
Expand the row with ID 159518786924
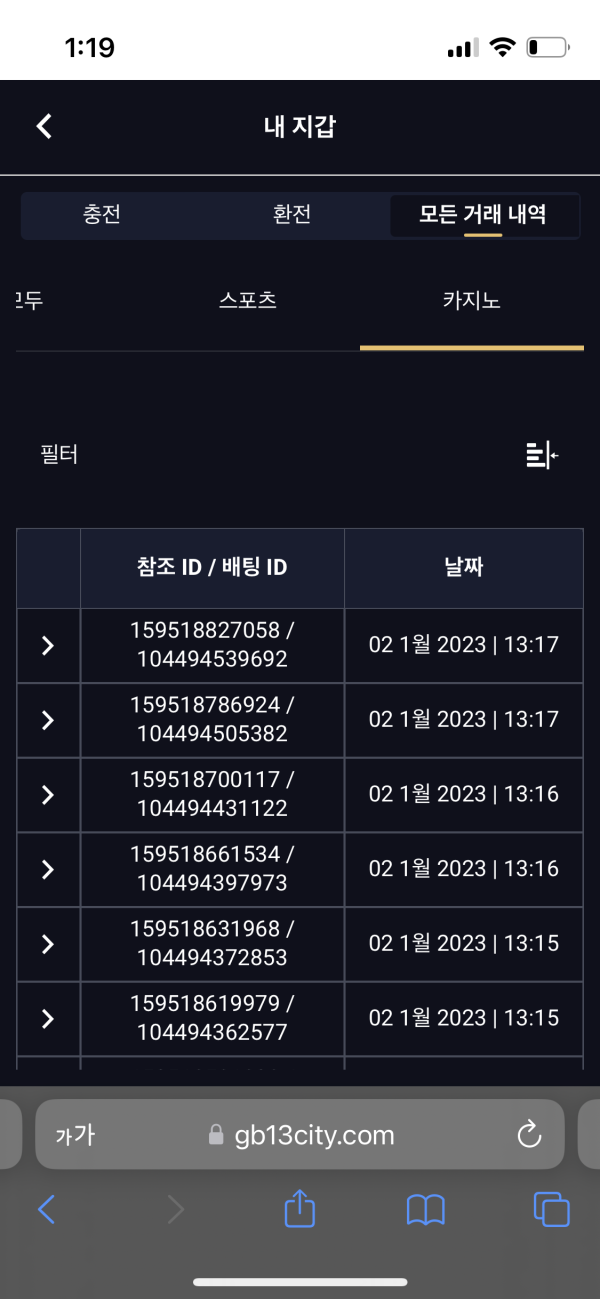point(48,720)
